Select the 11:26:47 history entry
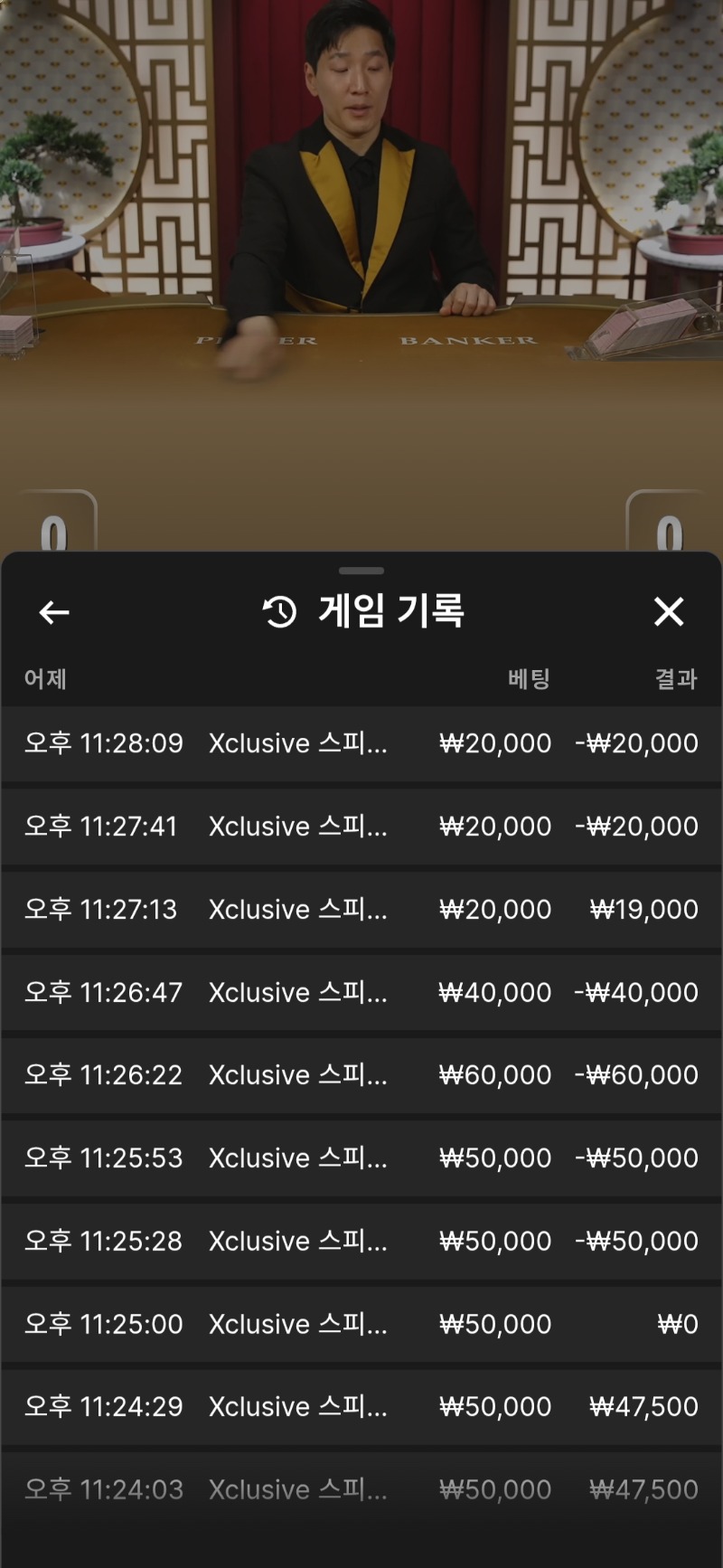Image resolution: width=723 pixels, height=1568 pixels. tap(361, 992)
